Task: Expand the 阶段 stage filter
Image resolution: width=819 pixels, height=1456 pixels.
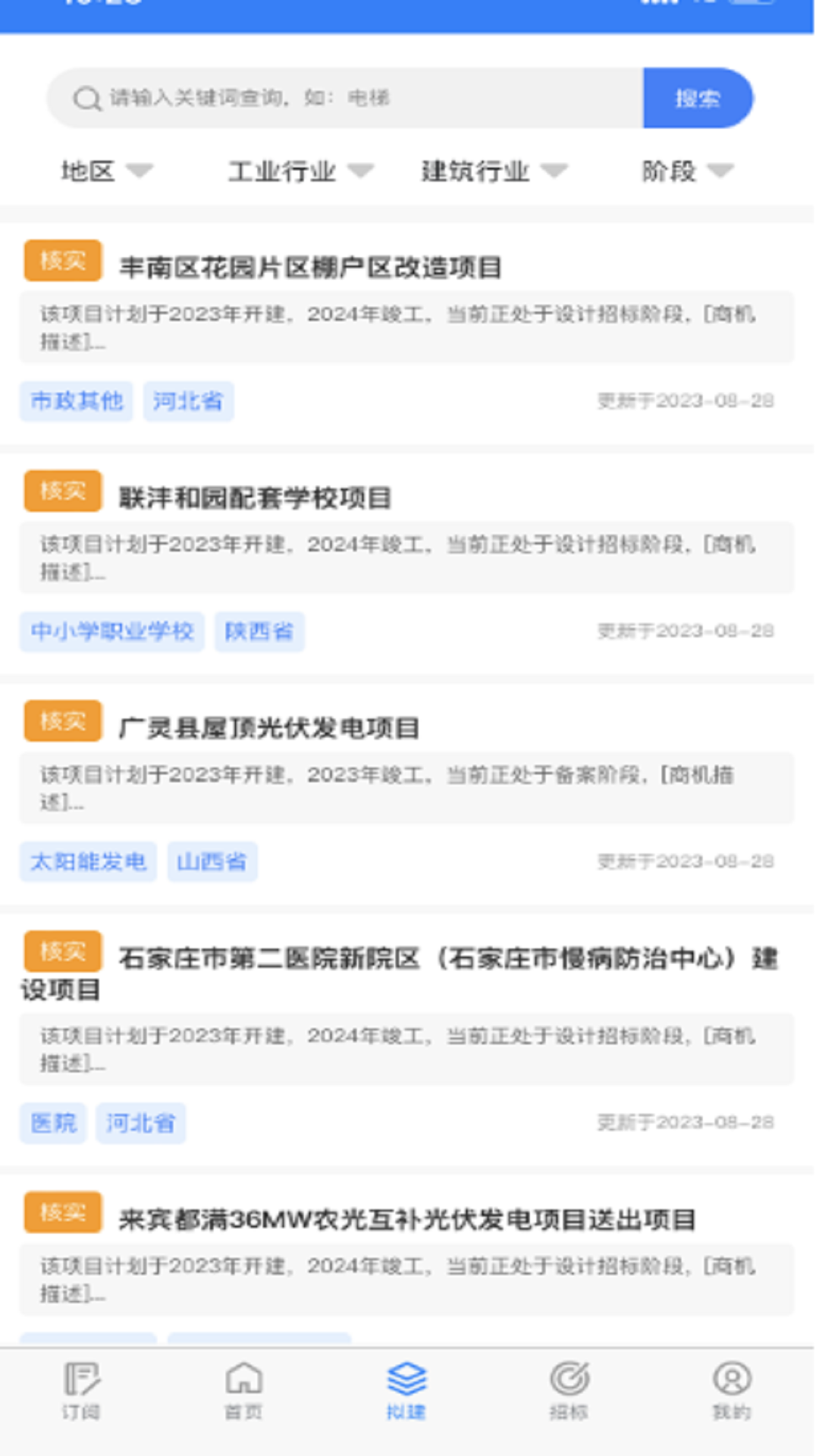Action: [x=685, y=171]
